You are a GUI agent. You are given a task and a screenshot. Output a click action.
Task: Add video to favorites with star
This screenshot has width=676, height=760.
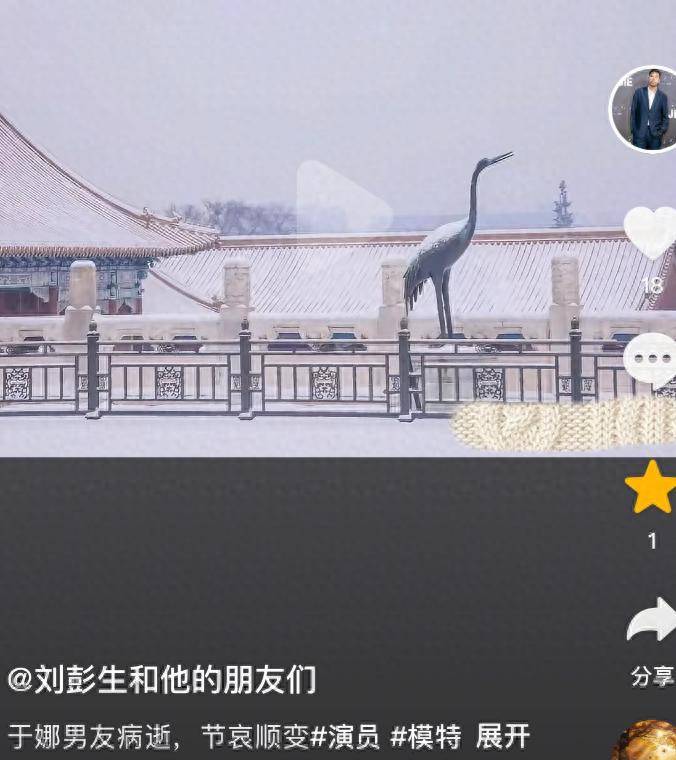[x=651, y=488]
